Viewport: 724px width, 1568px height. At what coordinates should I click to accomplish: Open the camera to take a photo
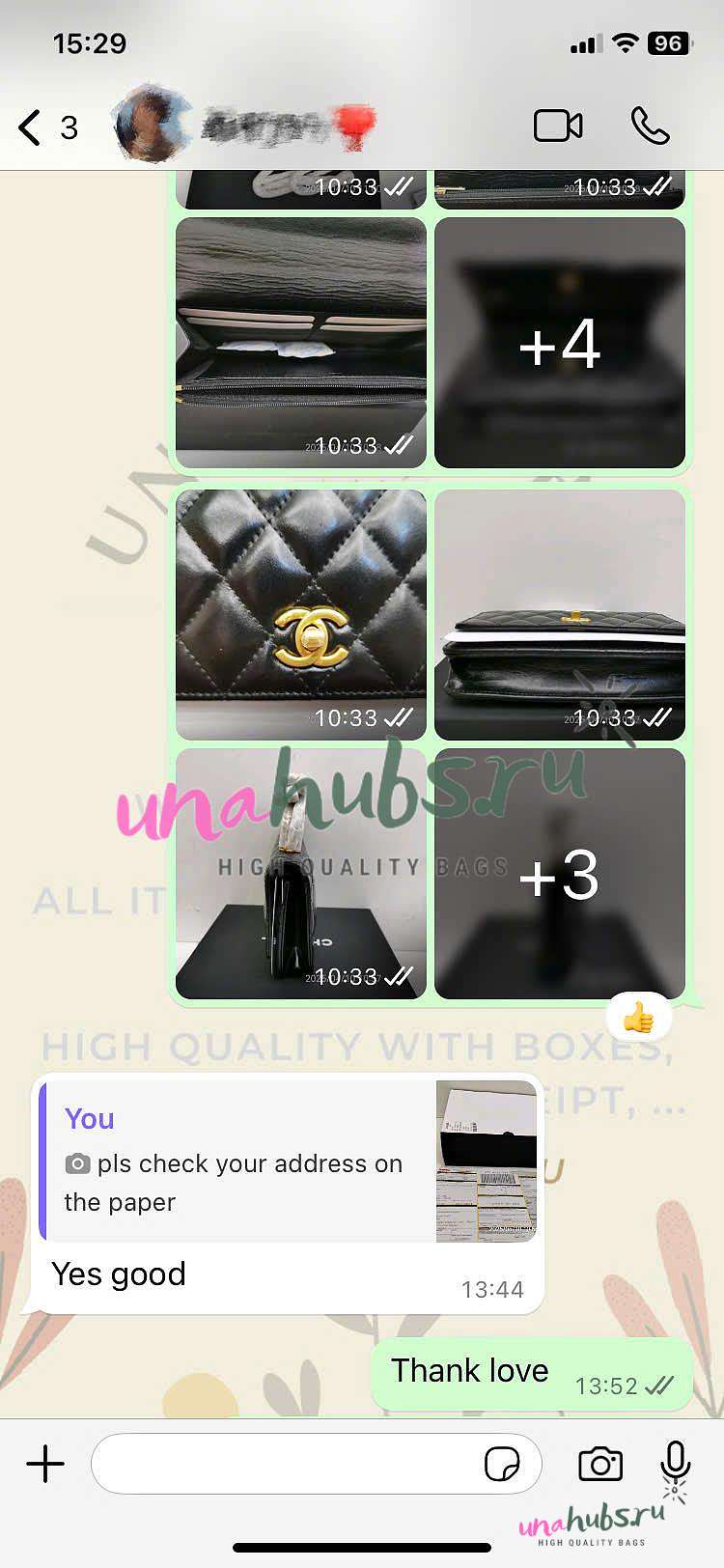tap(599, 1464)
